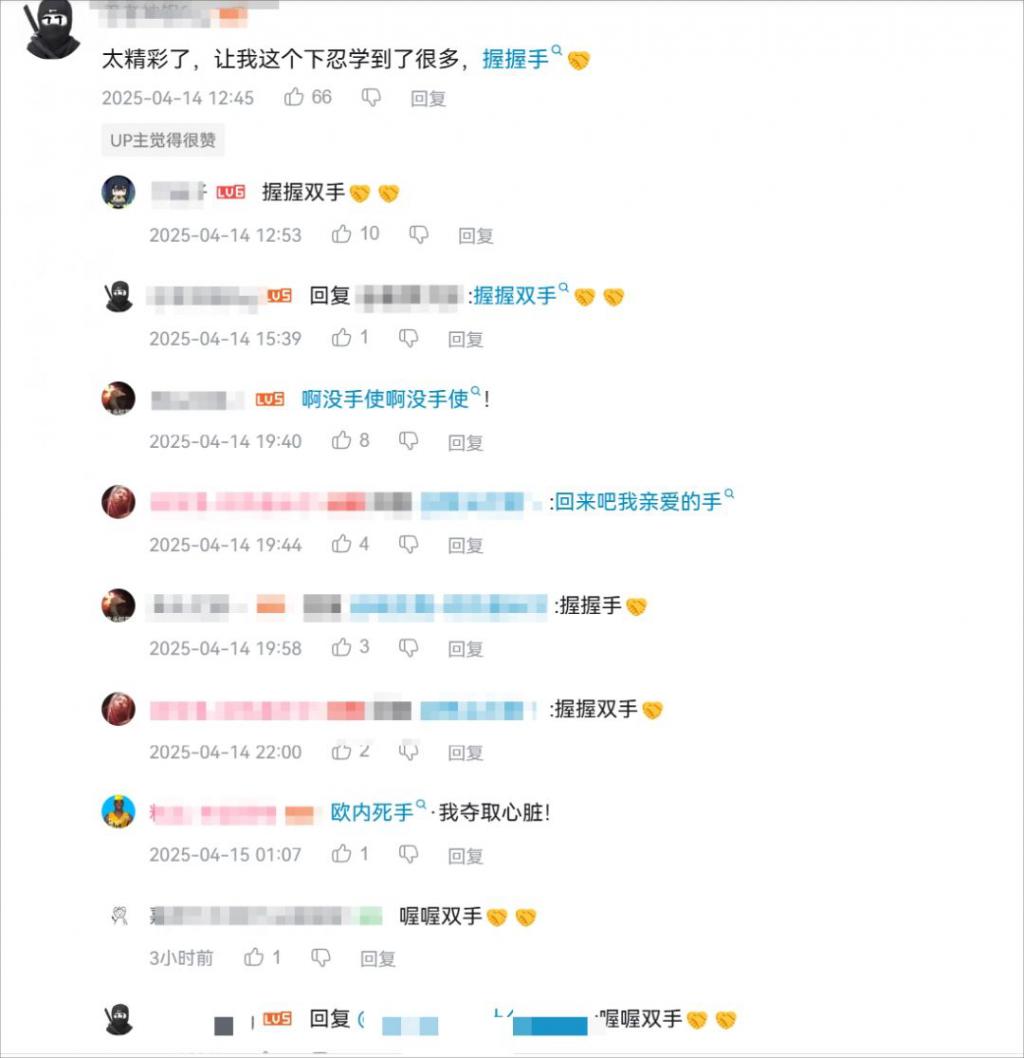Reply to the comment posted at 01:07

coord(466,856)
